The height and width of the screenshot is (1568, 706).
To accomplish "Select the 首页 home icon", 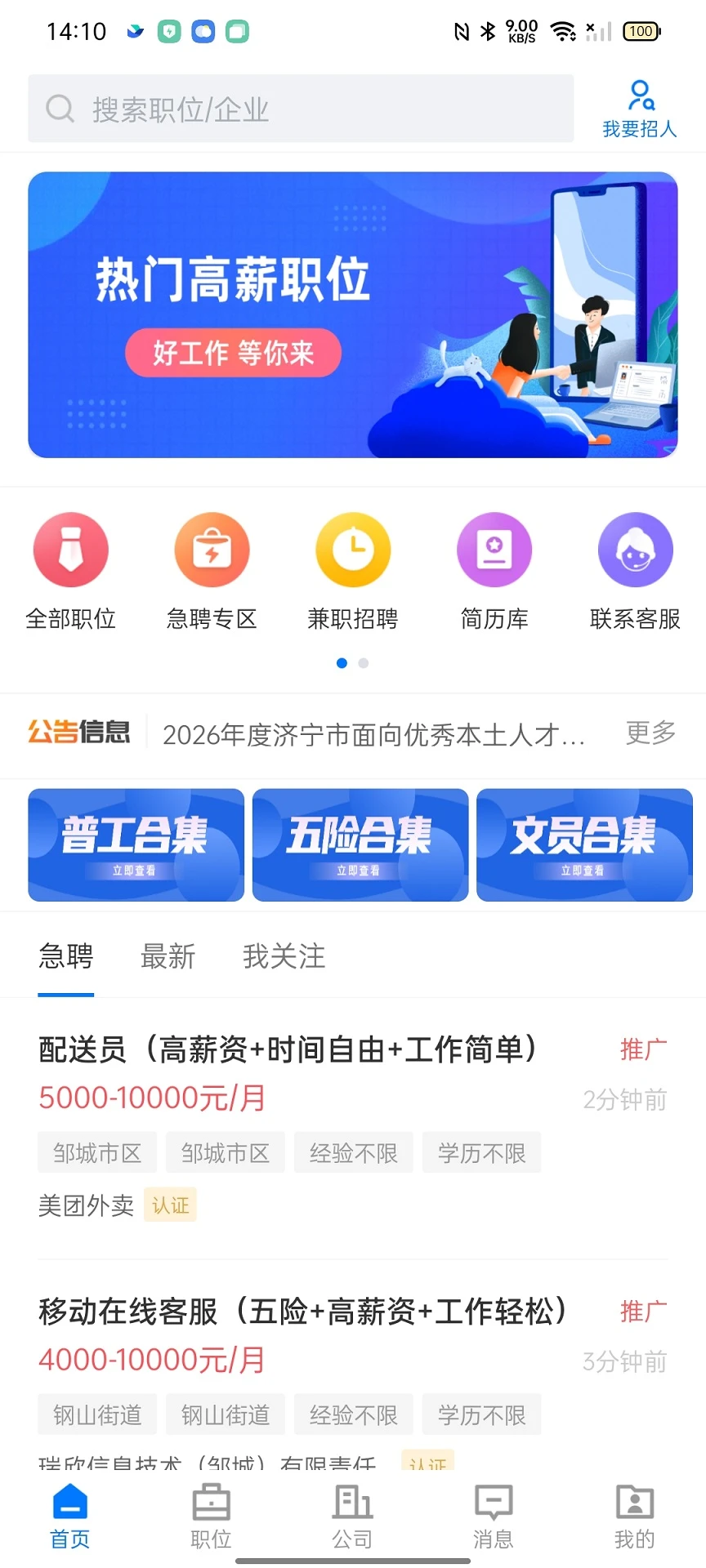I will (69, 1515).
